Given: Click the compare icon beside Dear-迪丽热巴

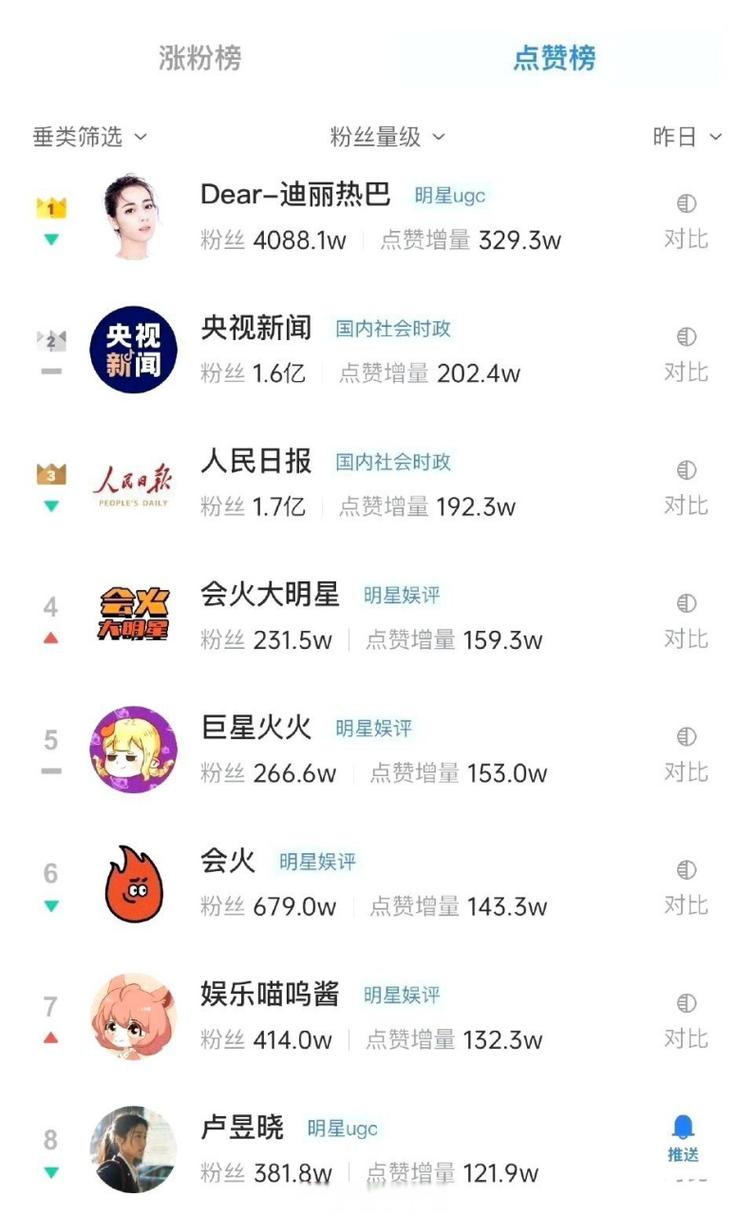Looking at the screenshot, I should tap(686, 204).
